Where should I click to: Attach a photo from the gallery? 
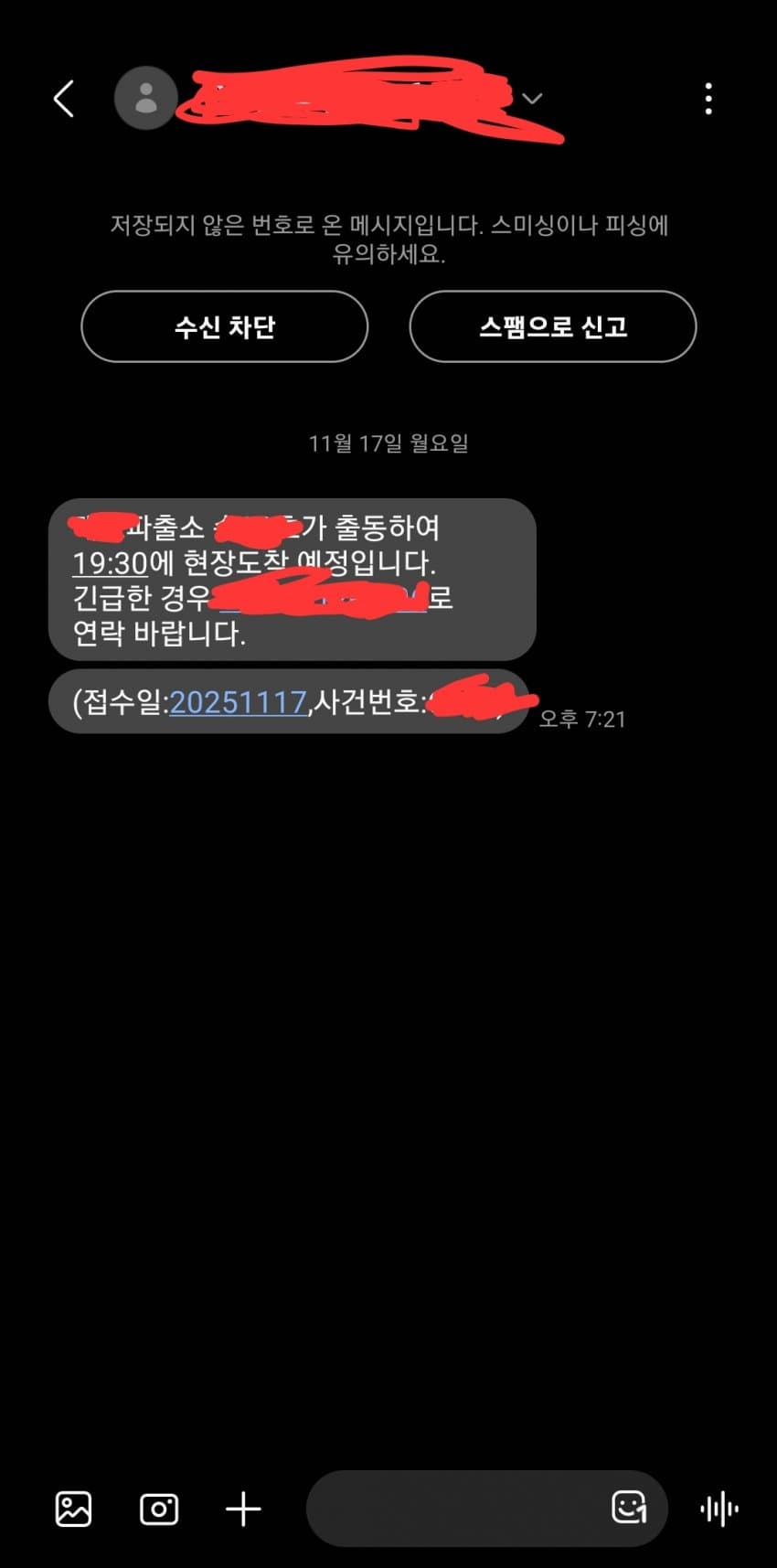point(73,1509)
